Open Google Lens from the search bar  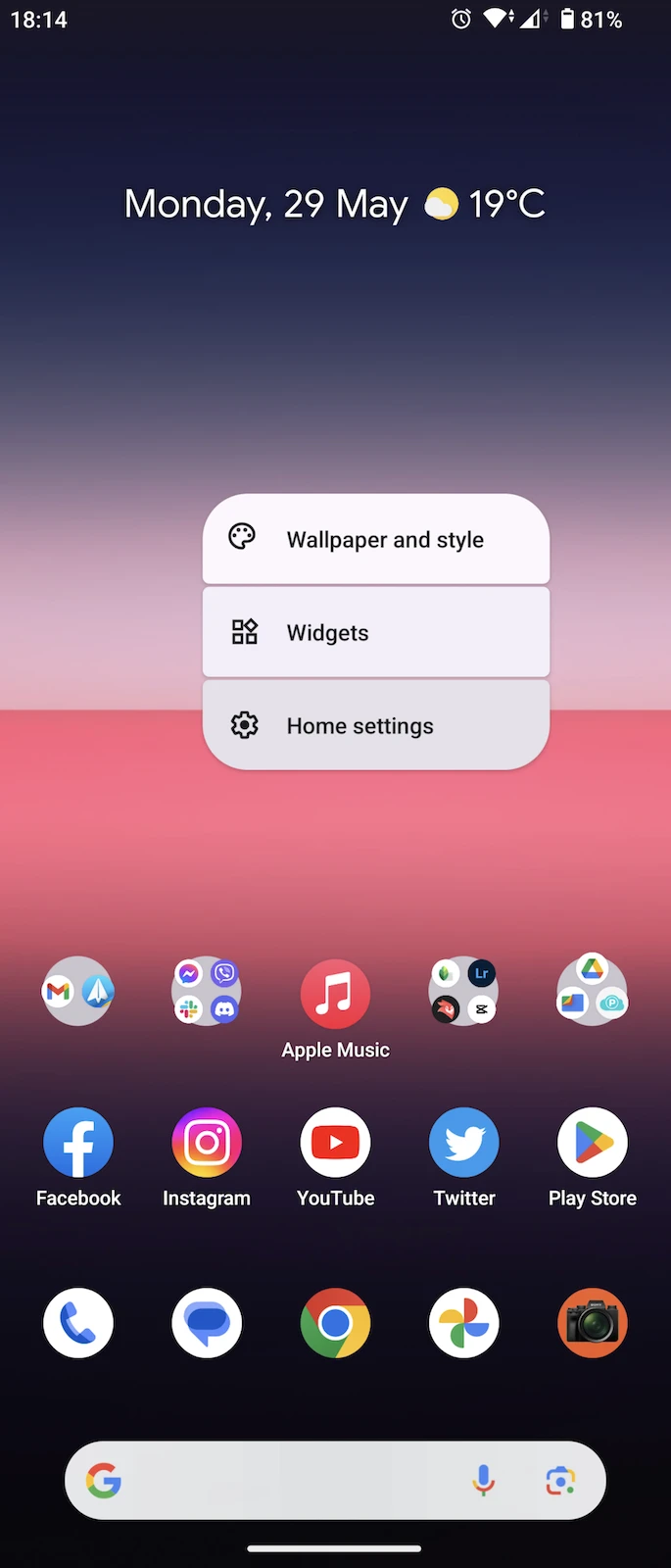coord(560,1481)
